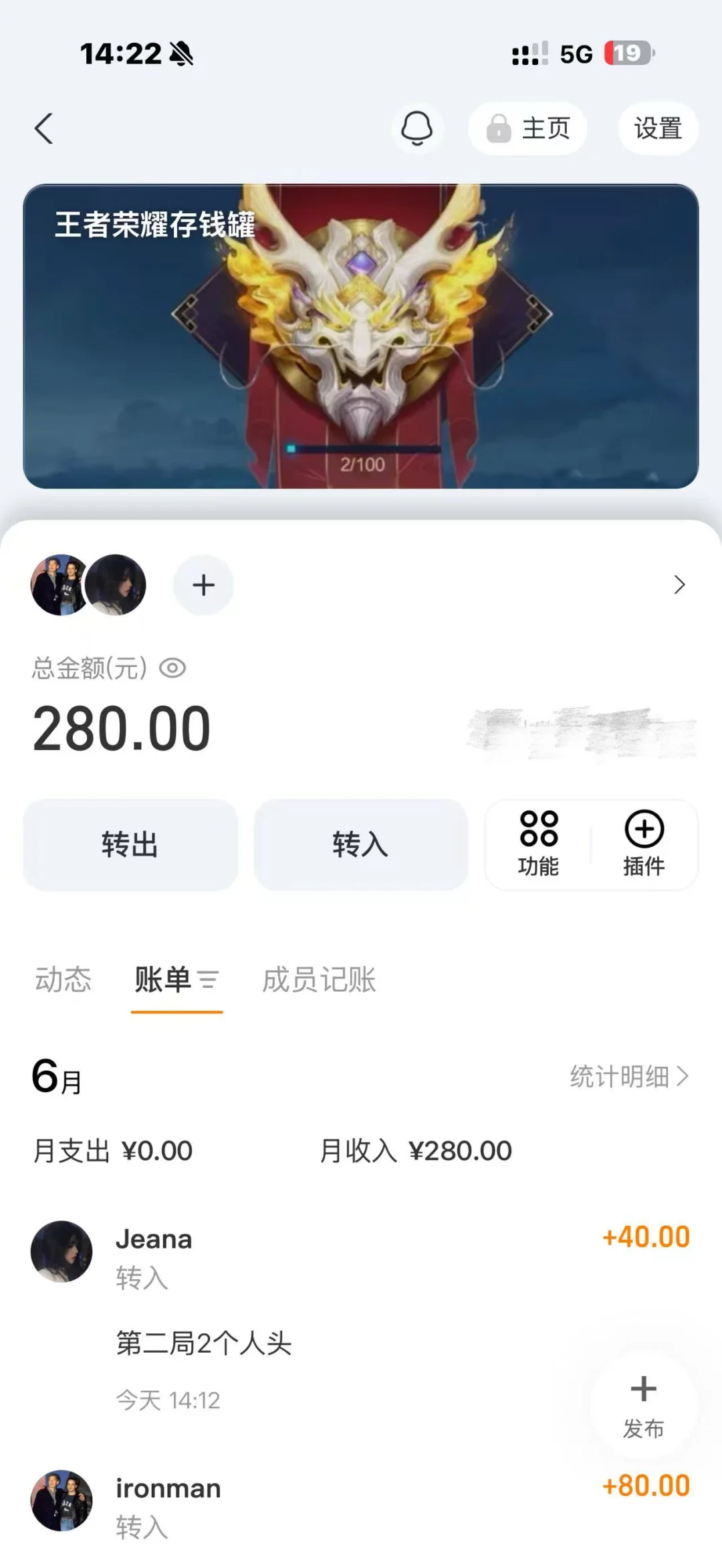This screenshot has width=722, height=1568.
Task: Go back using the top-left arrow
Action: (x=44, y=128)
